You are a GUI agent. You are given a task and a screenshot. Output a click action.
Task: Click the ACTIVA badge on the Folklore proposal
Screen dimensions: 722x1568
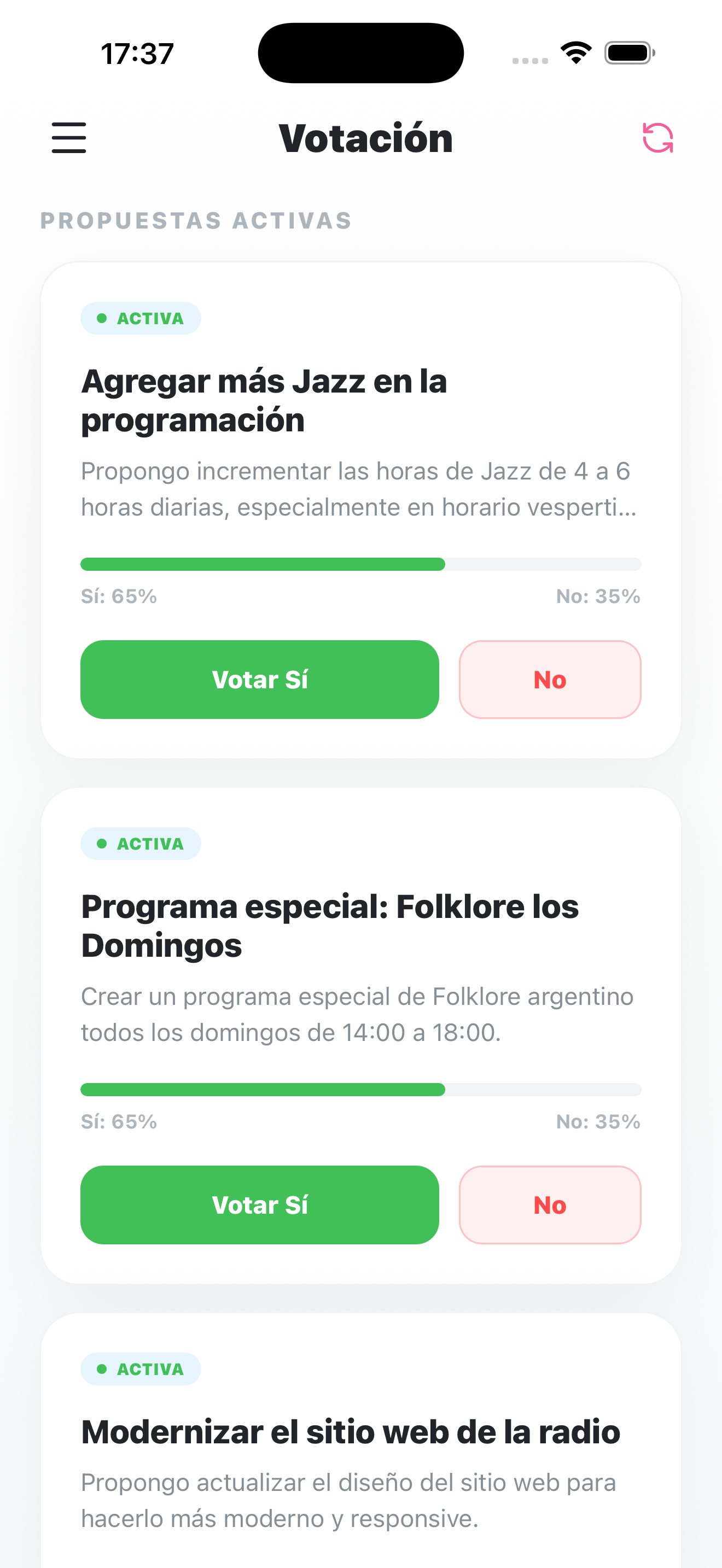point(140,843)
